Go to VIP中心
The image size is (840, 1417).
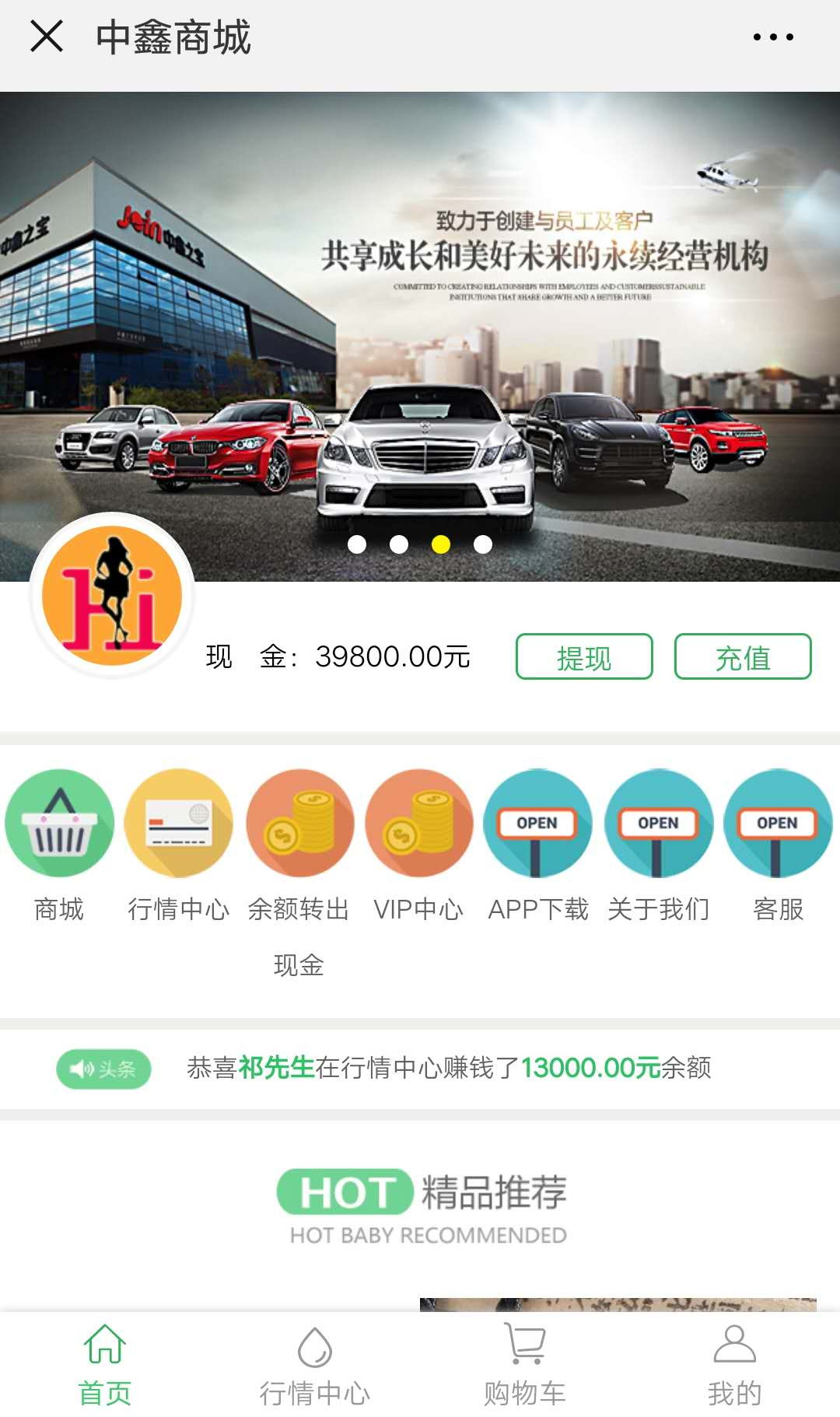pos(419,824)
